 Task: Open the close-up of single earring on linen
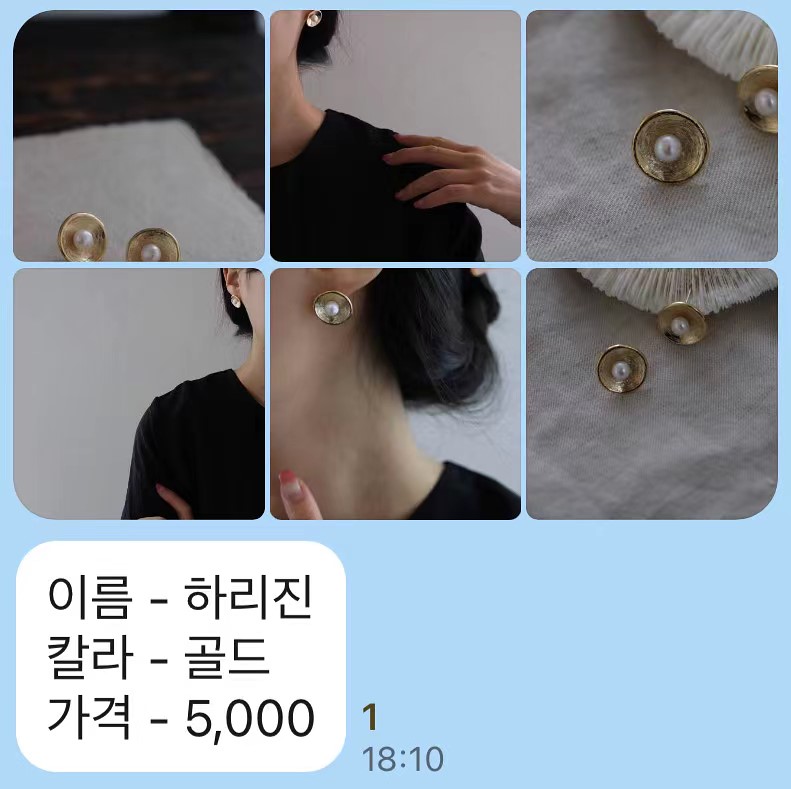click(651, 135)
